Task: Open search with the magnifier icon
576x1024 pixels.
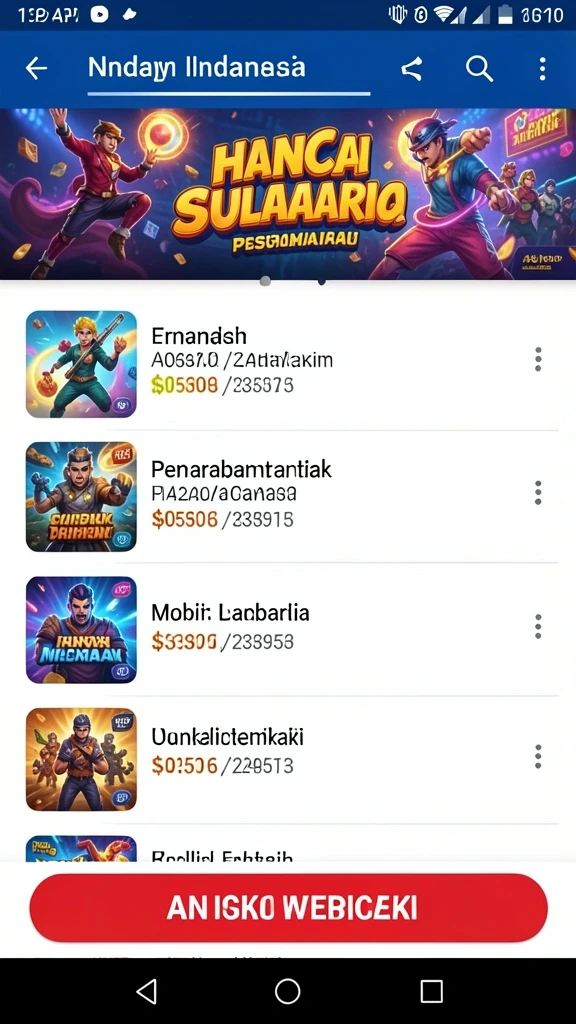Action: (x=479, y=68)
